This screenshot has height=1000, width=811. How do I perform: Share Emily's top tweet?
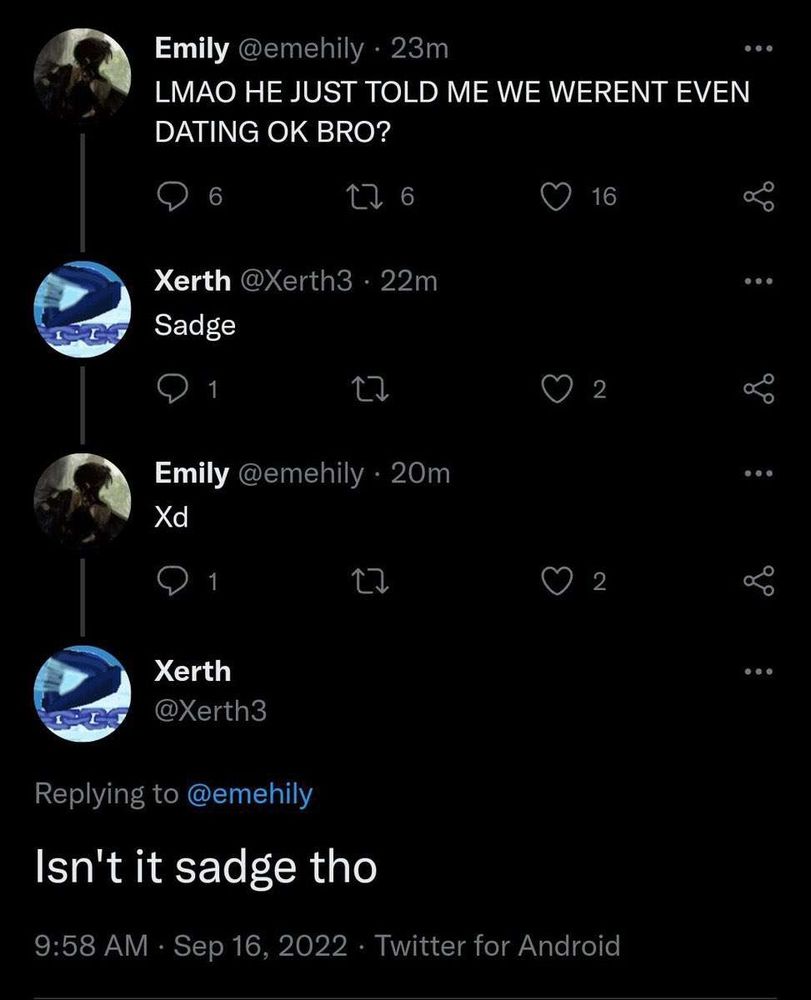pos(760,196)
